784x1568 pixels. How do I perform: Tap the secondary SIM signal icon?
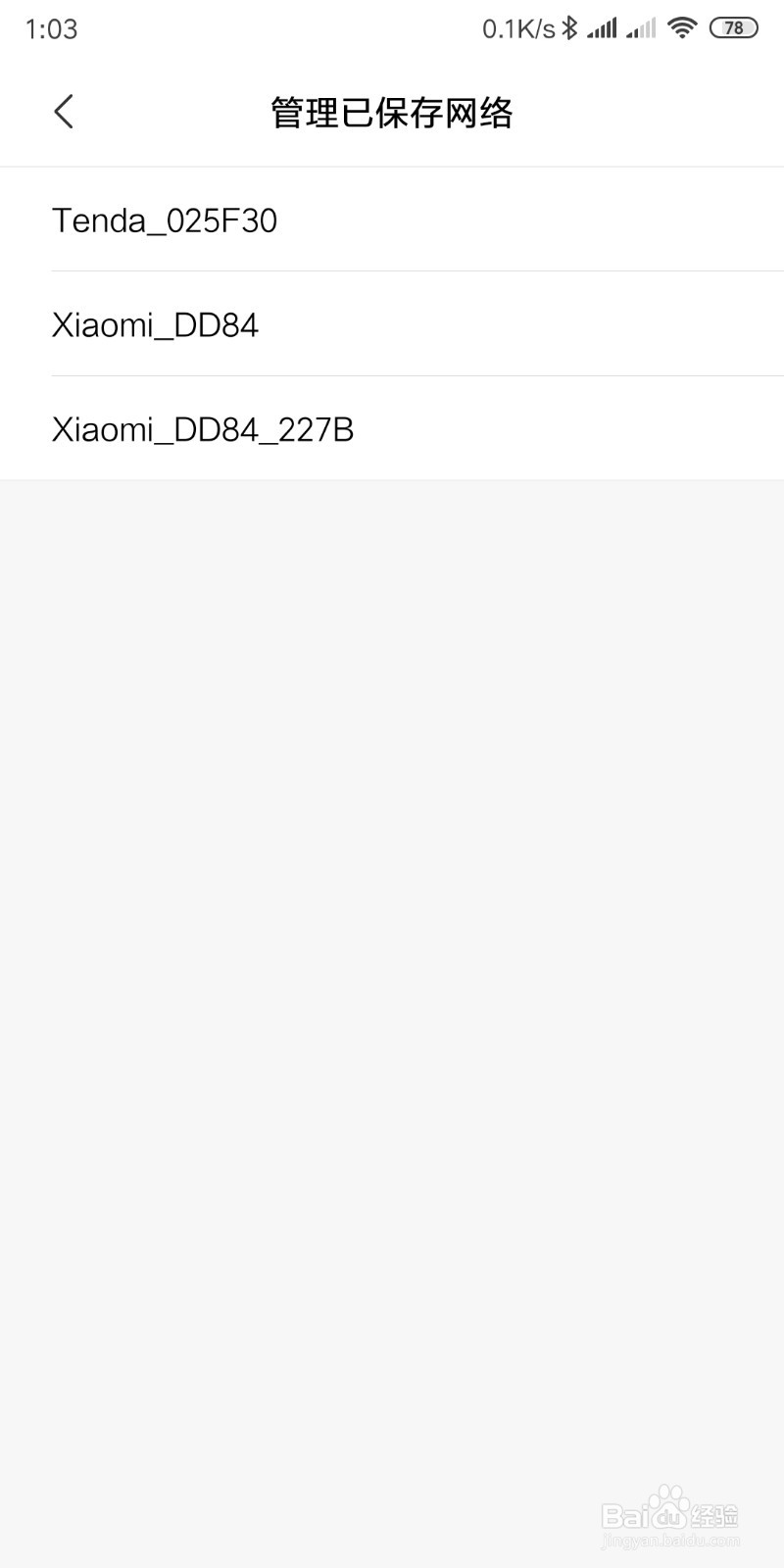click(642, 27)
